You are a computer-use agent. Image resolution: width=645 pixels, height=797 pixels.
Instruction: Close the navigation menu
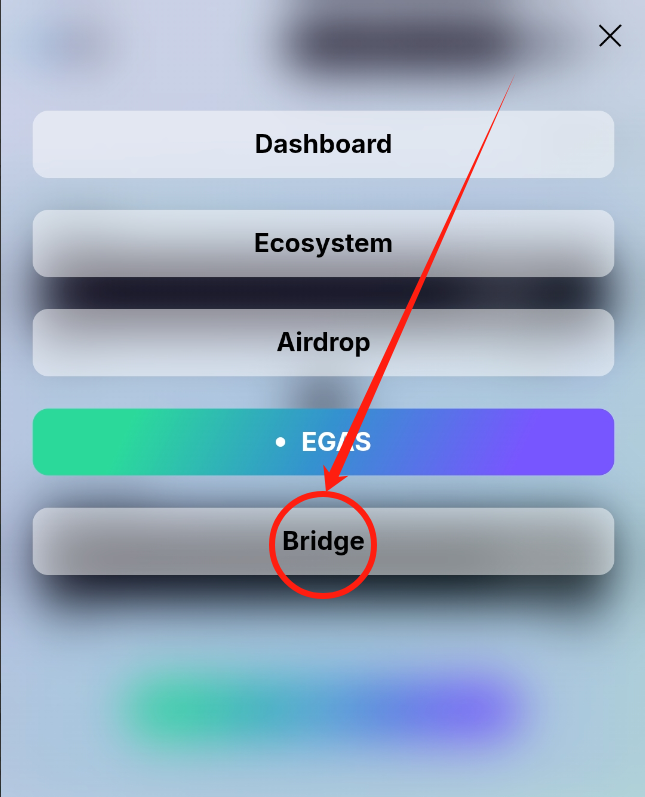click(x=609, y=36)
